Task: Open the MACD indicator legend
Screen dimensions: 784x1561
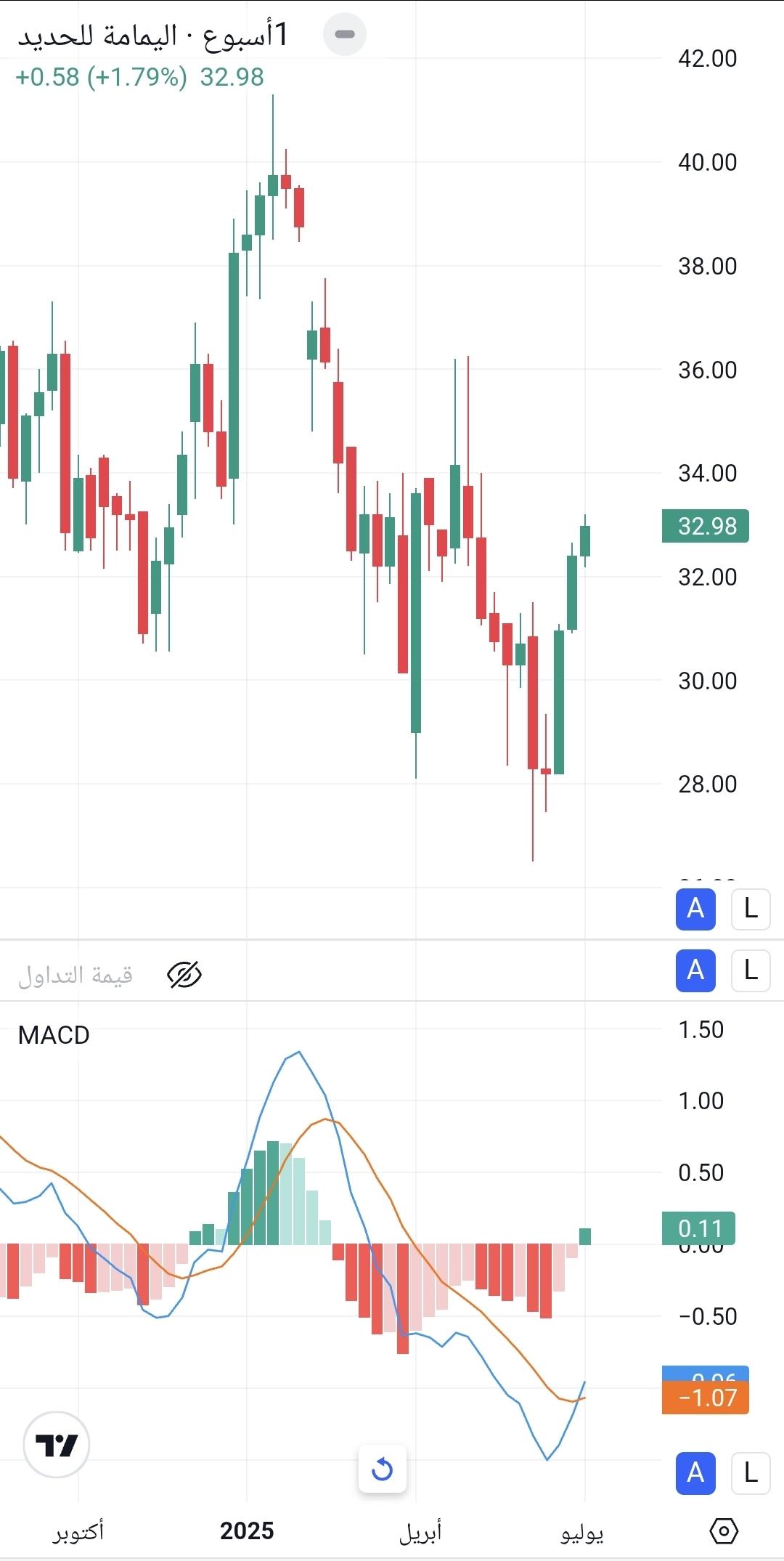Action: point(54,1035)
